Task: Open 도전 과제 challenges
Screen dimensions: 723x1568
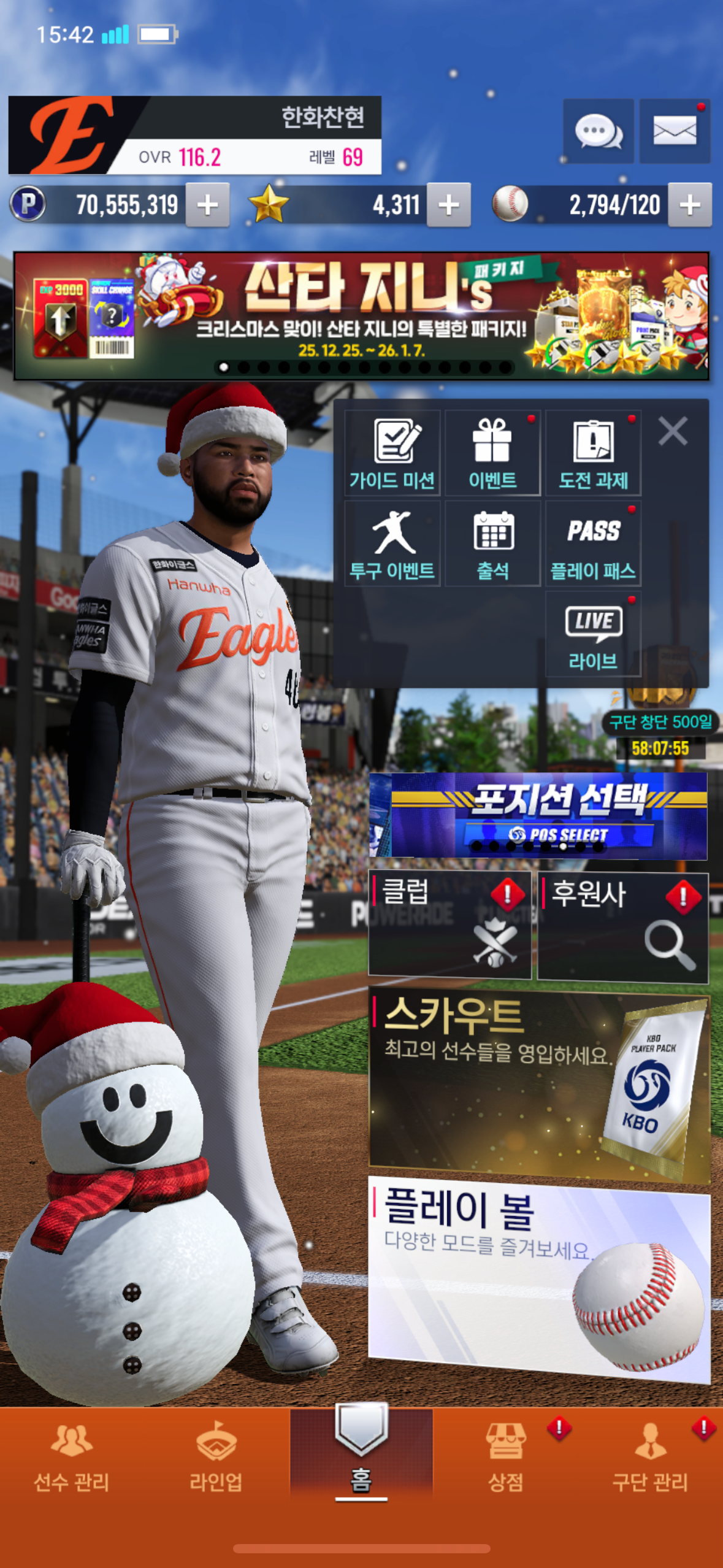Action: click(x=593, y=453)
